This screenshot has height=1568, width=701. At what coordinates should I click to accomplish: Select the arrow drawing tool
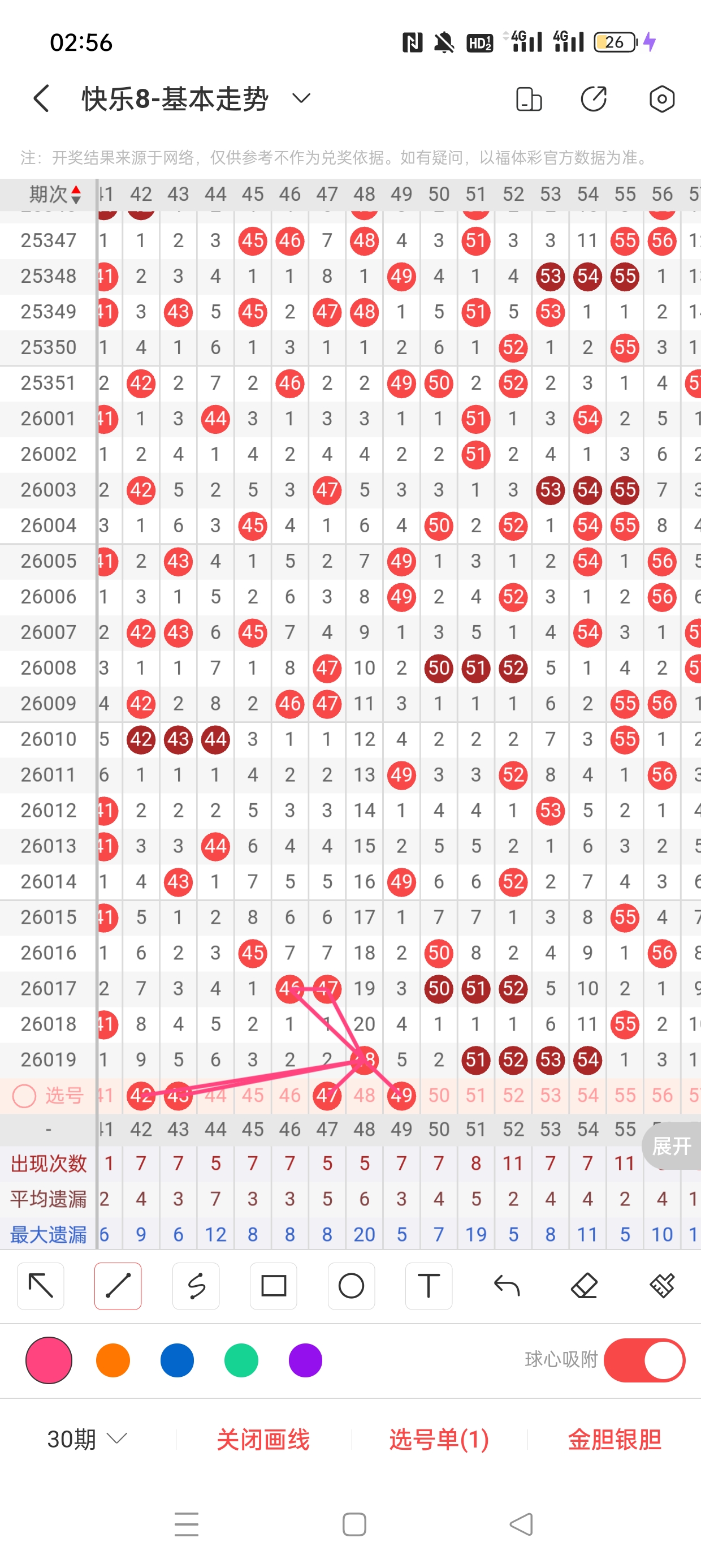pos(41,1286)
